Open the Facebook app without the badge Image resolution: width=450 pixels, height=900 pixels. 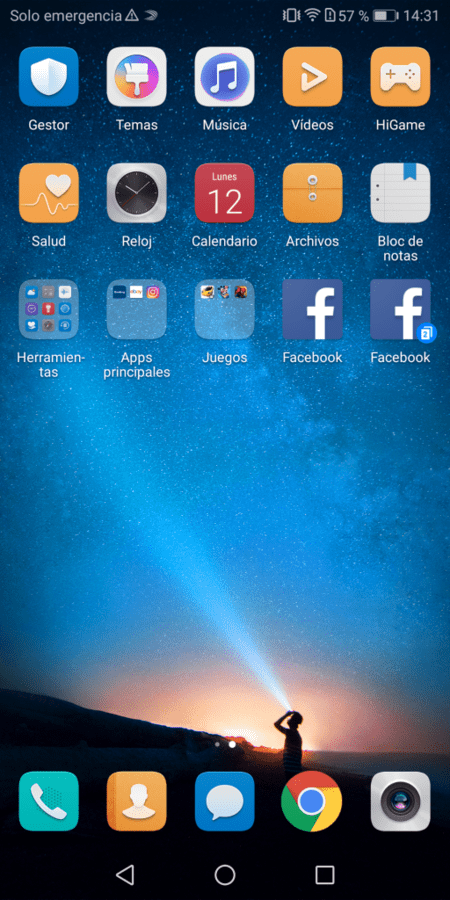[x=312, y=309]
